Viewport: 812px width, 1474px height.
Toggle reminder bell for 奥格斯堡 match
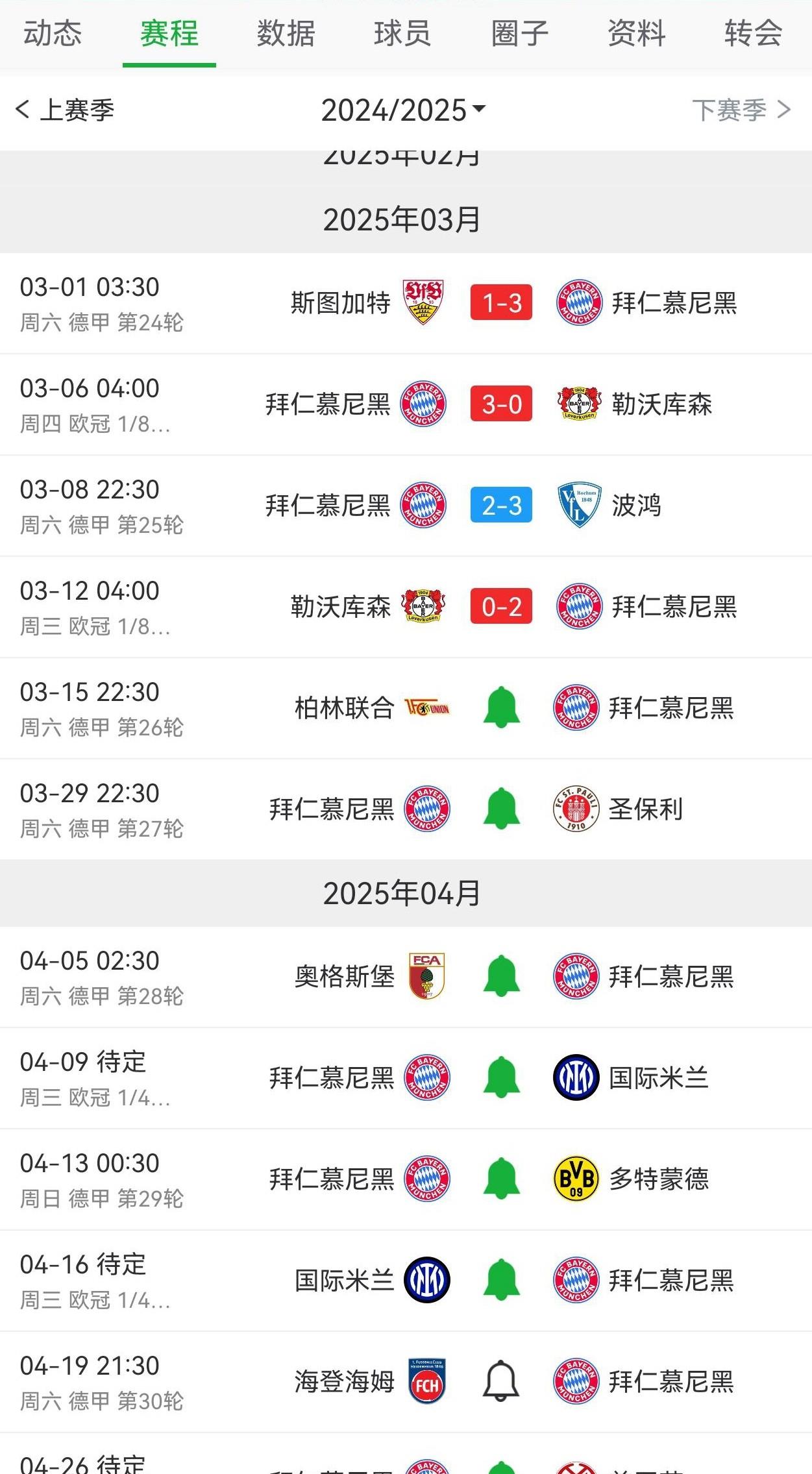coord(501,976)
